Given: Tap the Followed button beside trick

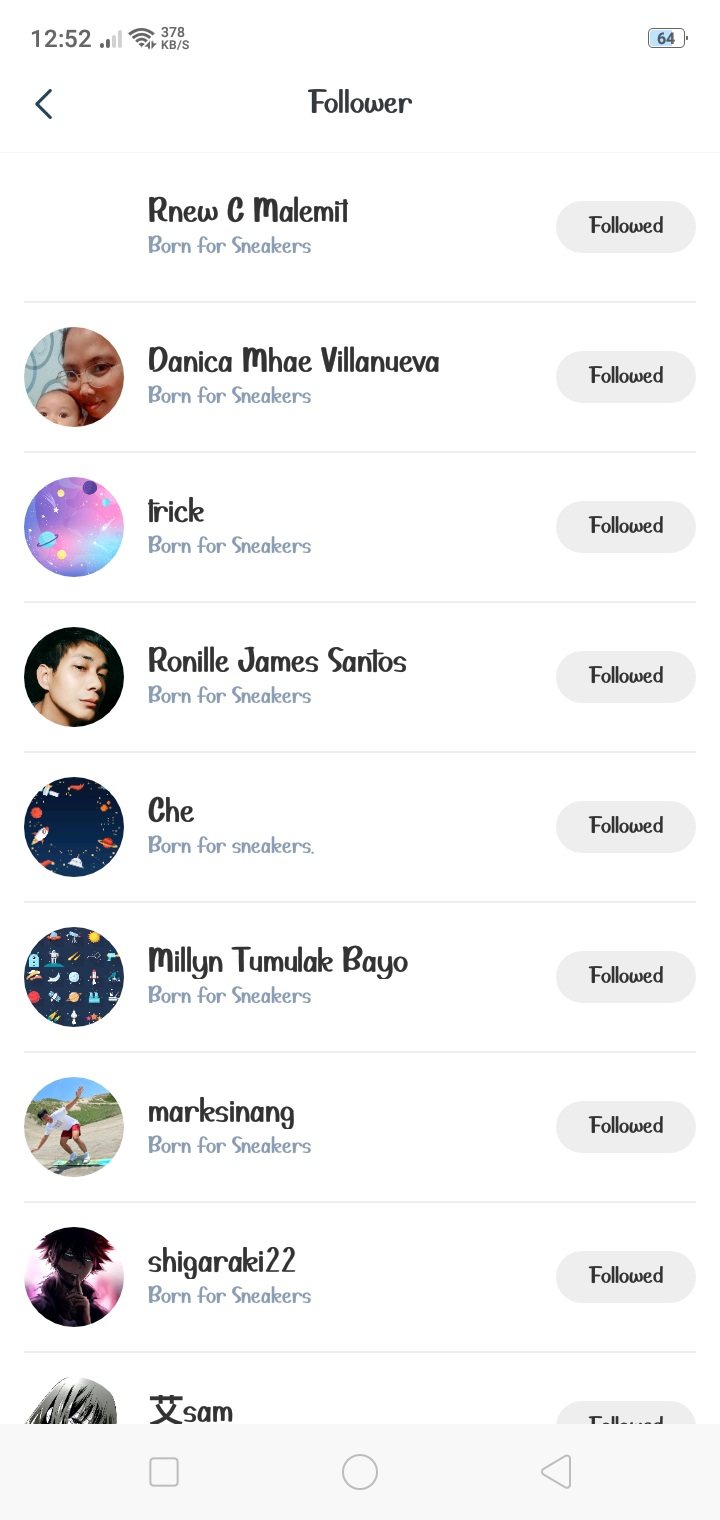Looking at the screenshot, I should click(x=625, y=527).
